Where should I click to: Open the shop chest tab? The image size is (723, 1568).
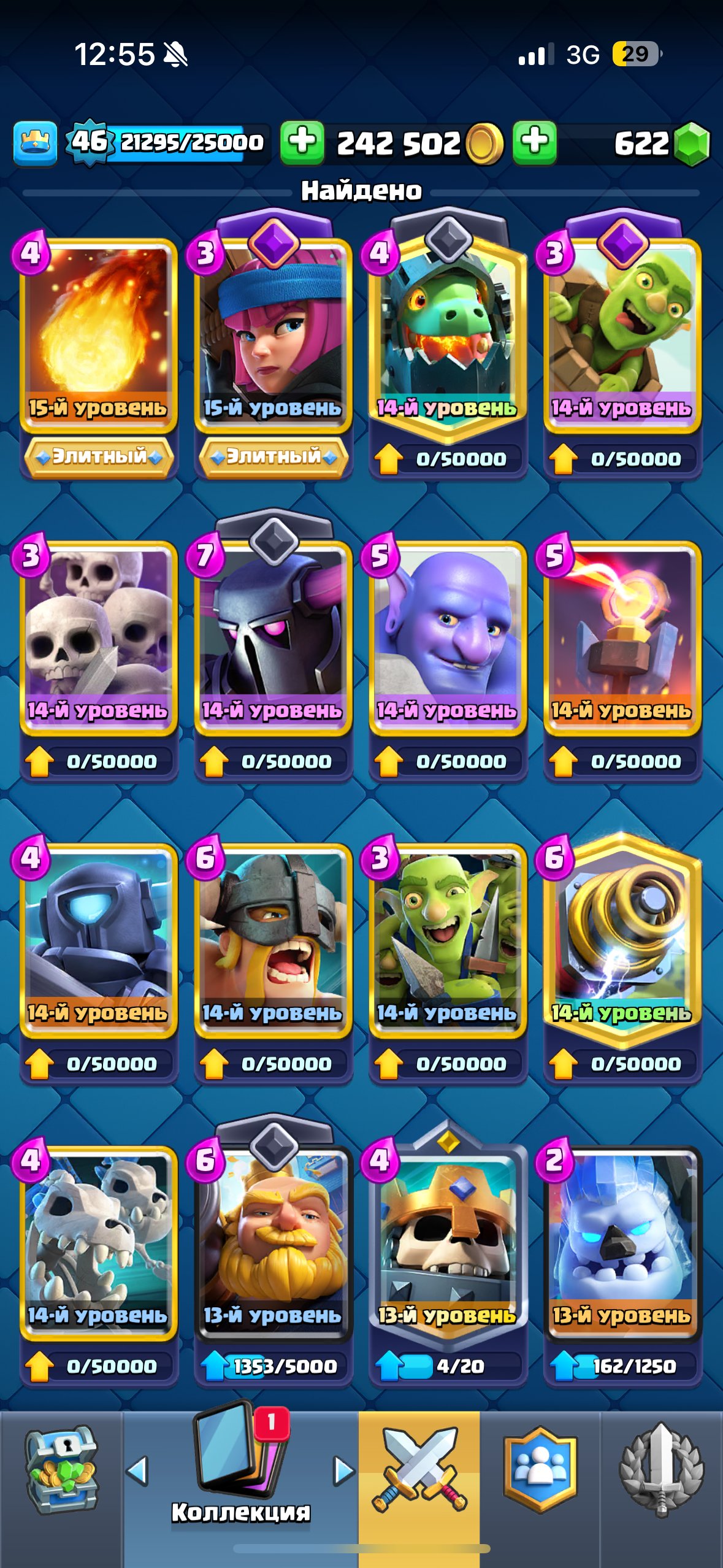point(61,1472)
